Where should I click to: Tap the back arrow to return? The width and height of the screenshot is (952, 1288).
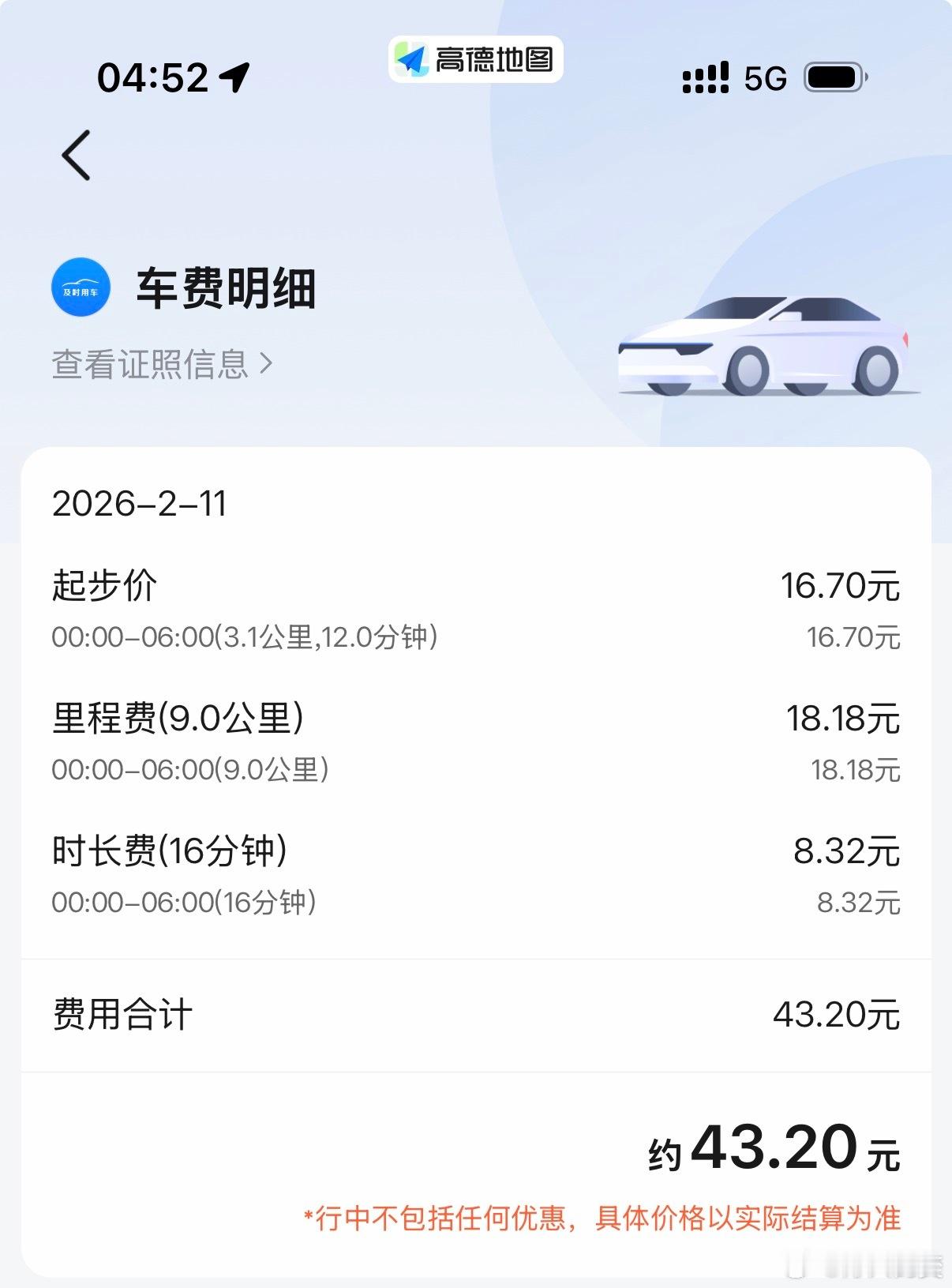click(76, 155)
